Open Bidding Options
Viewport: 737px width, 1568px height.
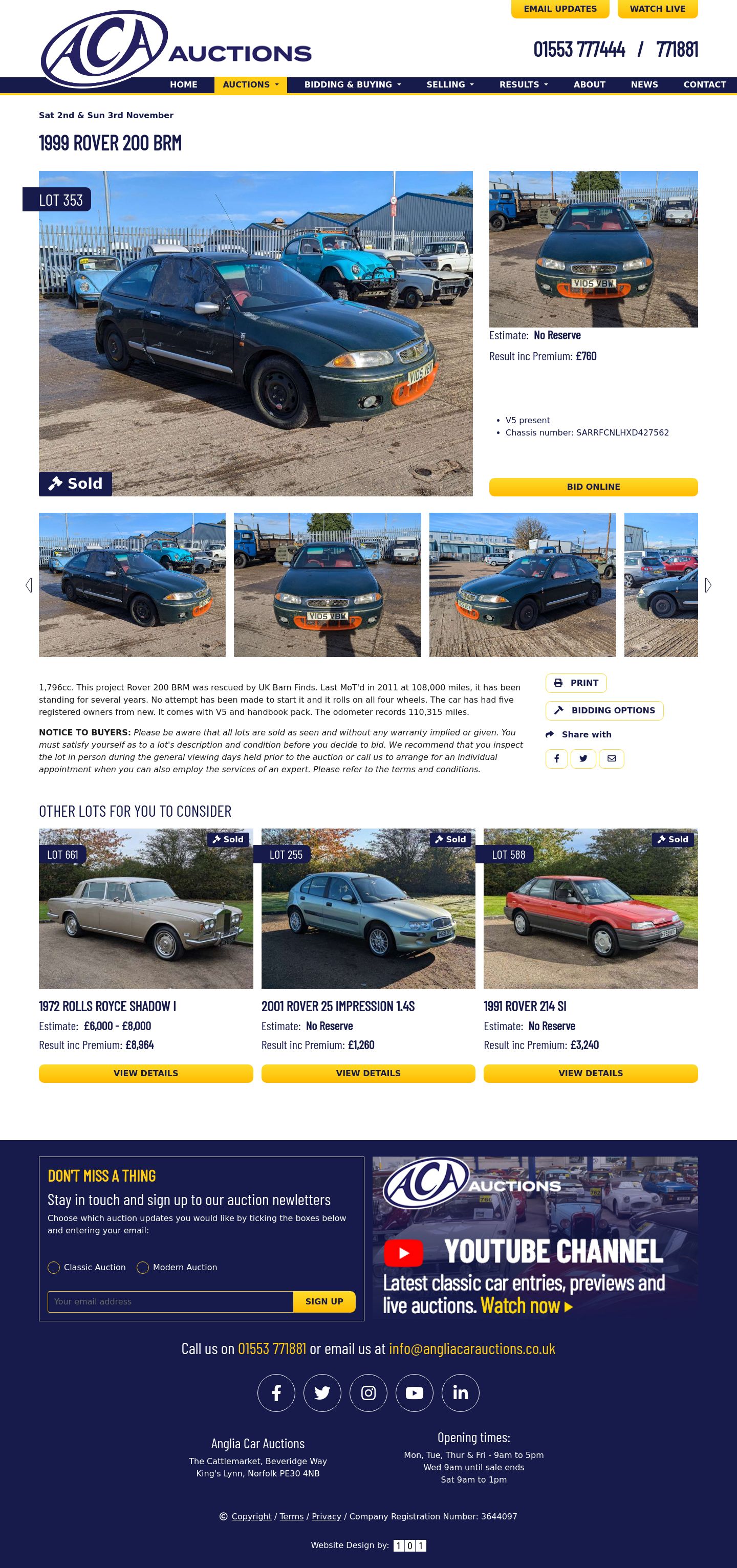pos(604,710)
